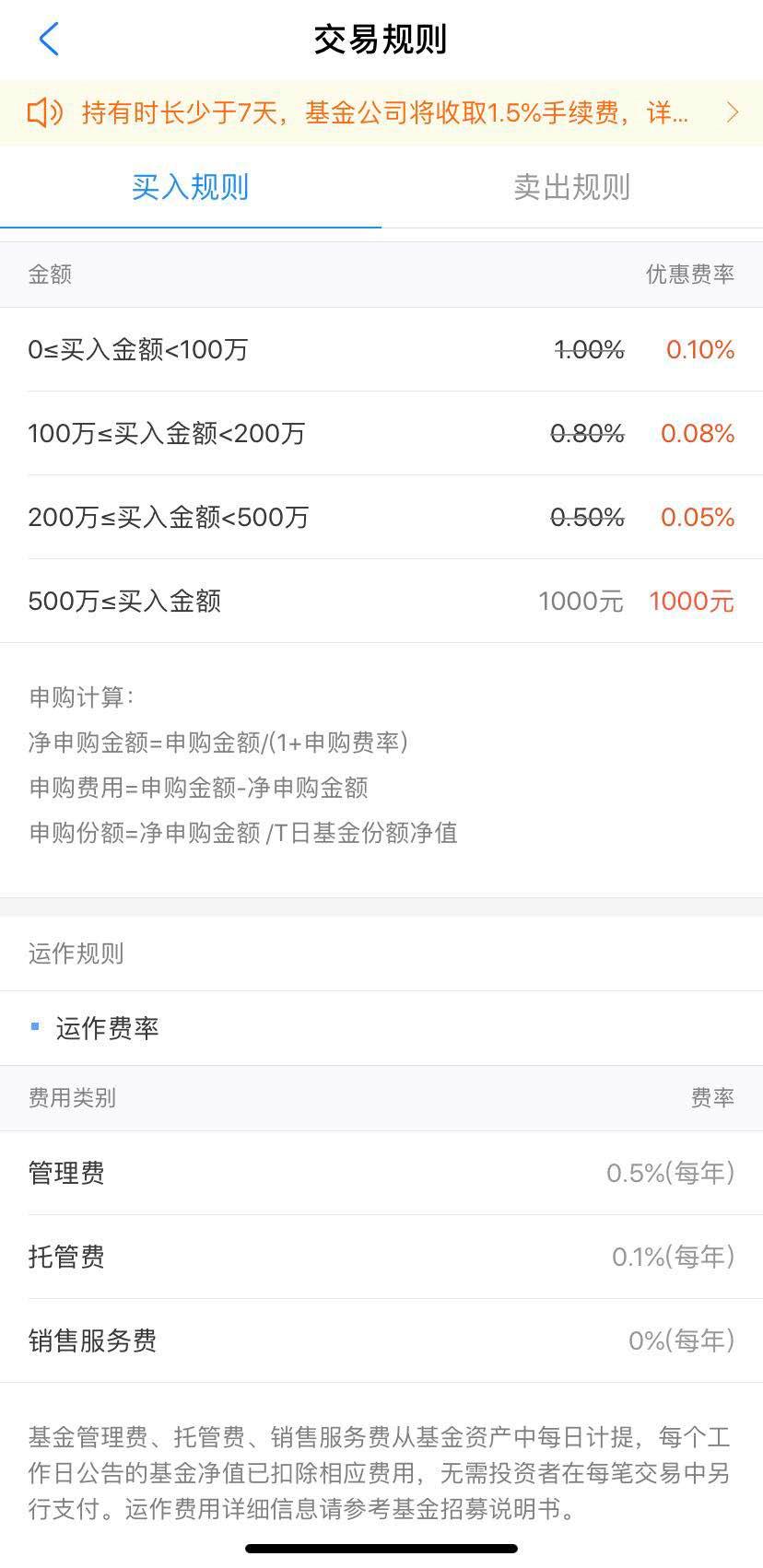The height and width of the screenshot is (1568, 763).
Task: Tap the blue square icon beside 运作费率
Action: [34, 1024]
